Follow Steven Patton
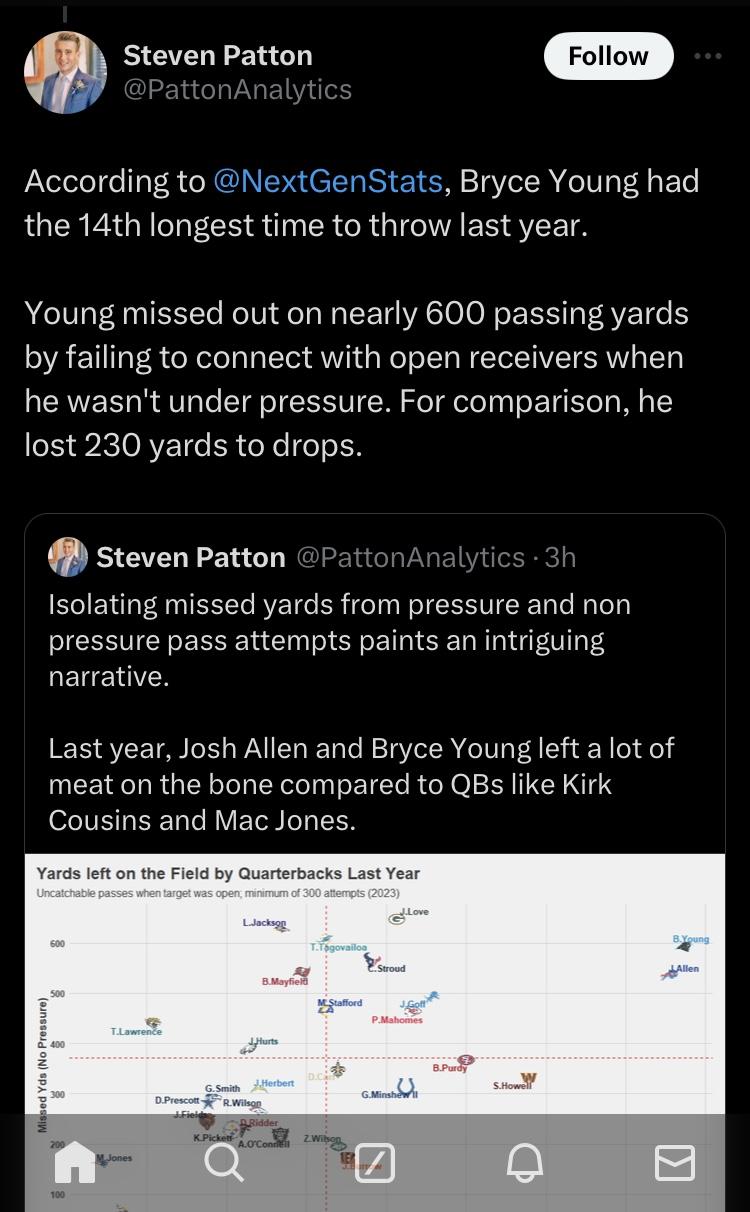The height and width of the screenshot is (1212, 750). point(608,56)
